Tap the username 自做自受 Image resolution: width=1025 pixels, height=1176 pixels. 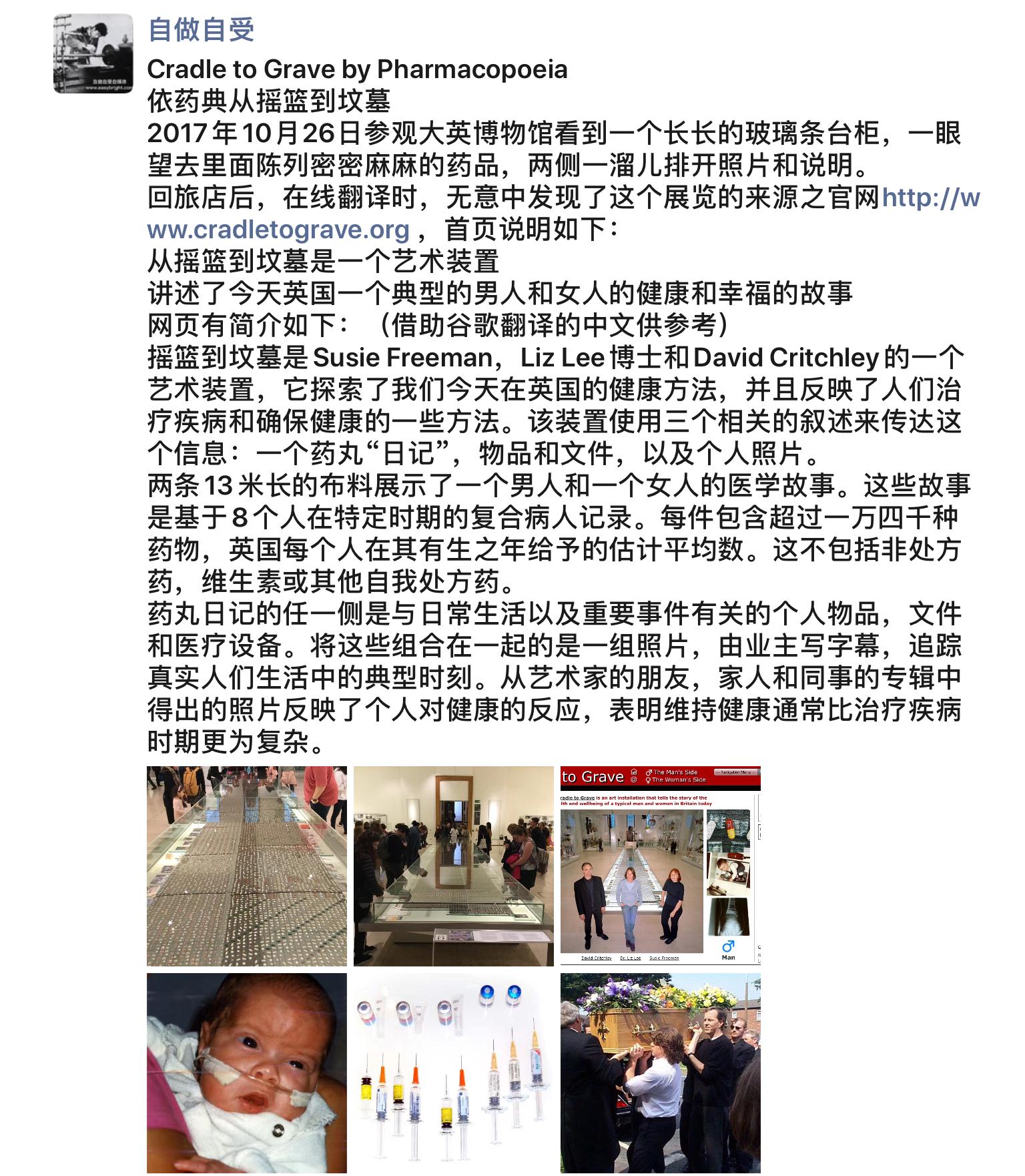pyautogui.click(x=201, y=31)
